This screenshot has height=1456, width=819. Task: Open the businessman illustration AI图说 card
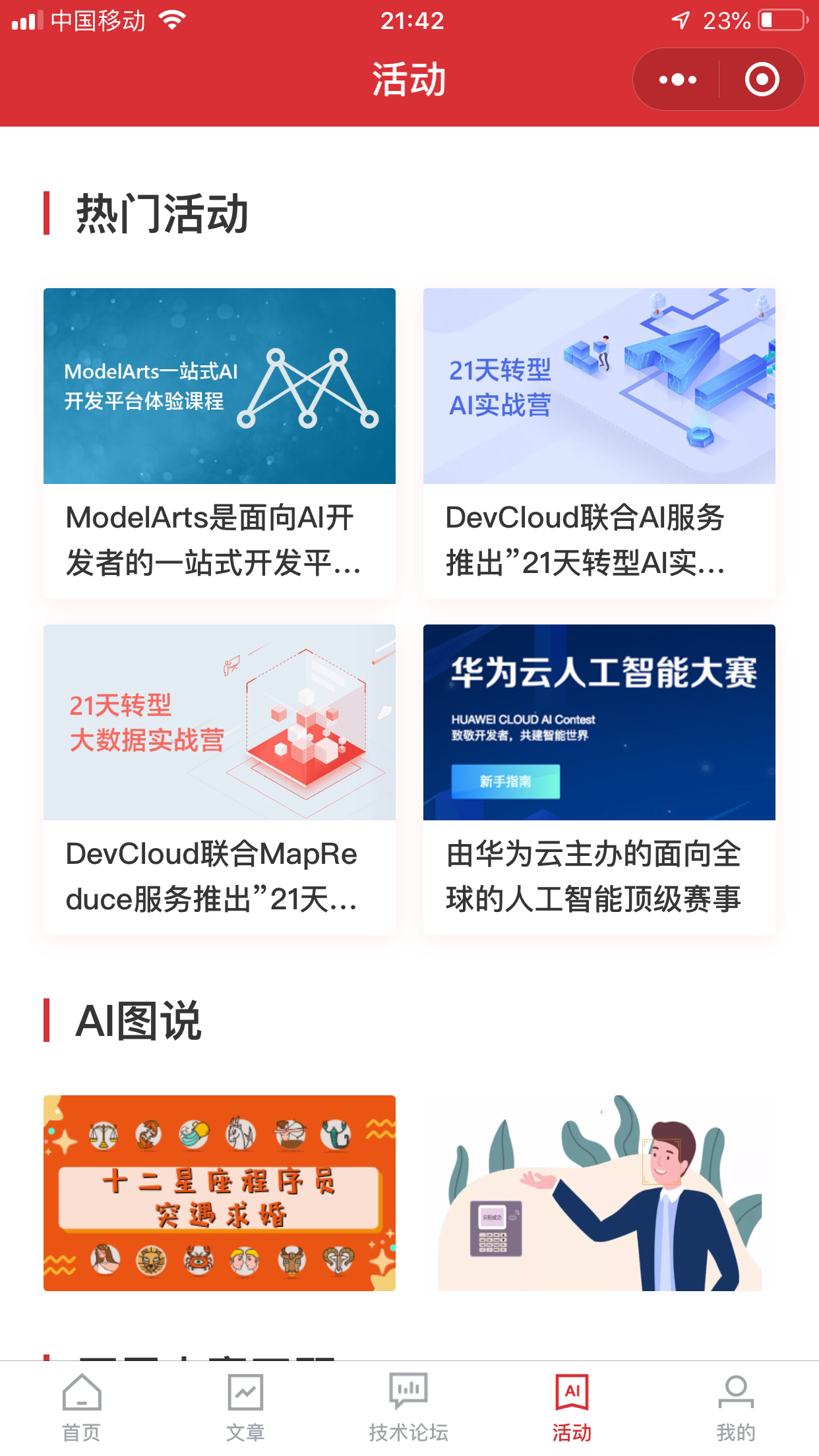pyautogui.click(x=599, y=1193)
